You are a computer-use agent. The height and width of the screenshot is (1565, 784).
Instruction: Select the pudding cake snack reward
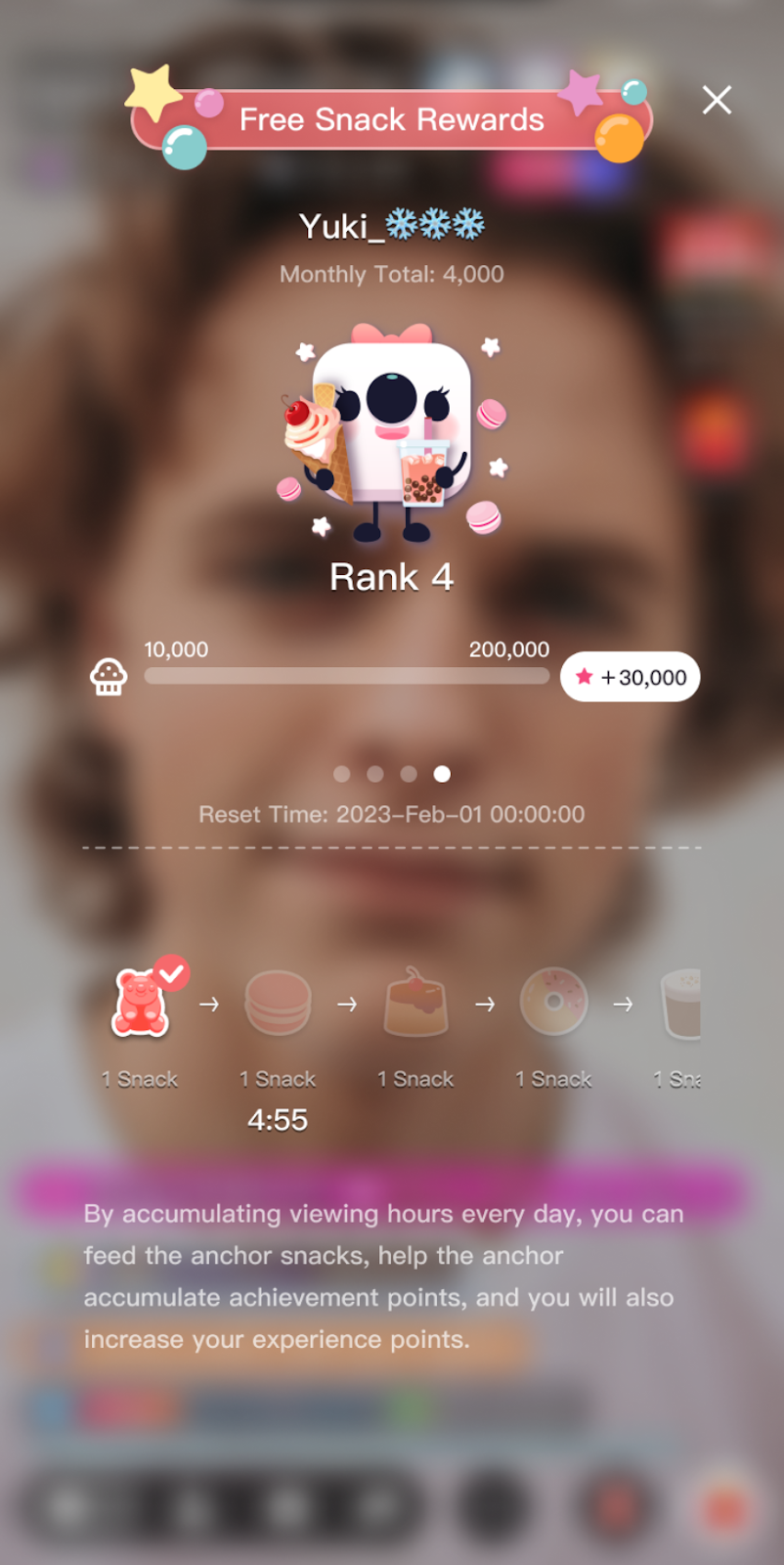415,1004
